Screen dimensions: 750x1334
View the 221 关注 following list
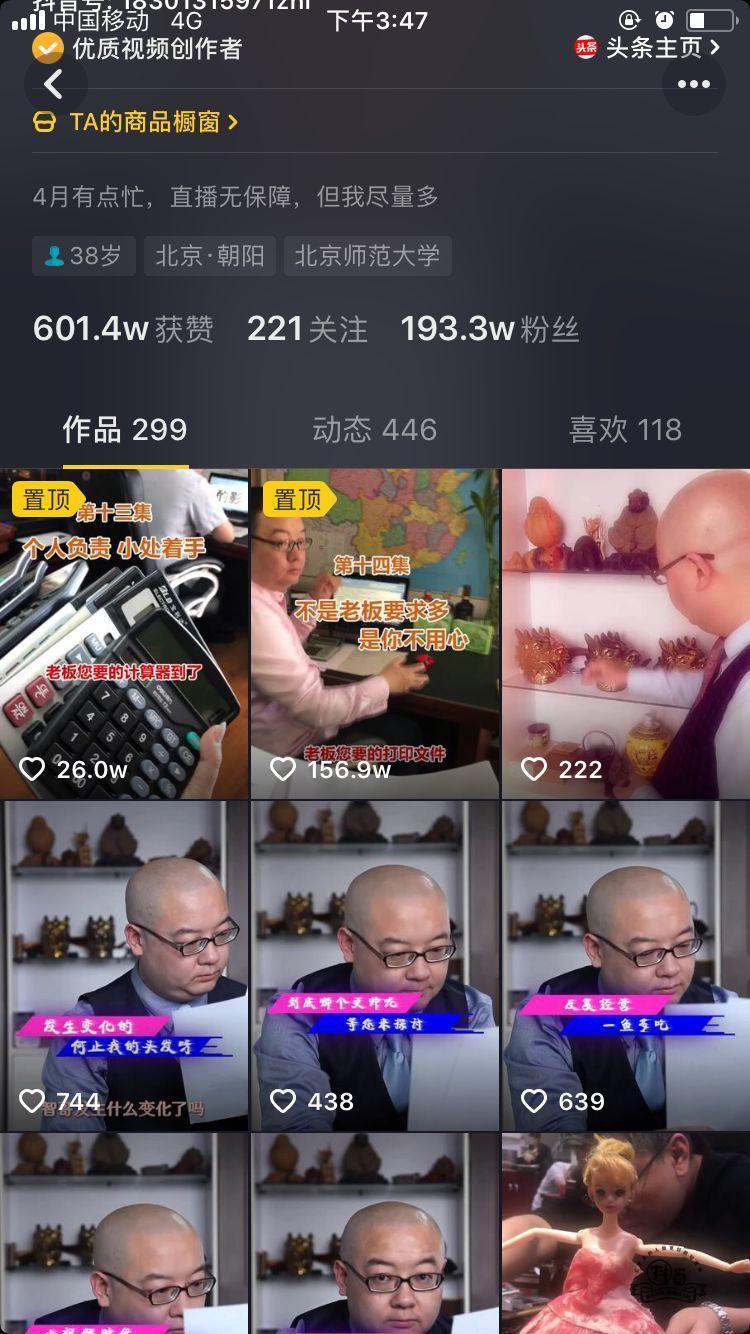(x=307, y=329)
